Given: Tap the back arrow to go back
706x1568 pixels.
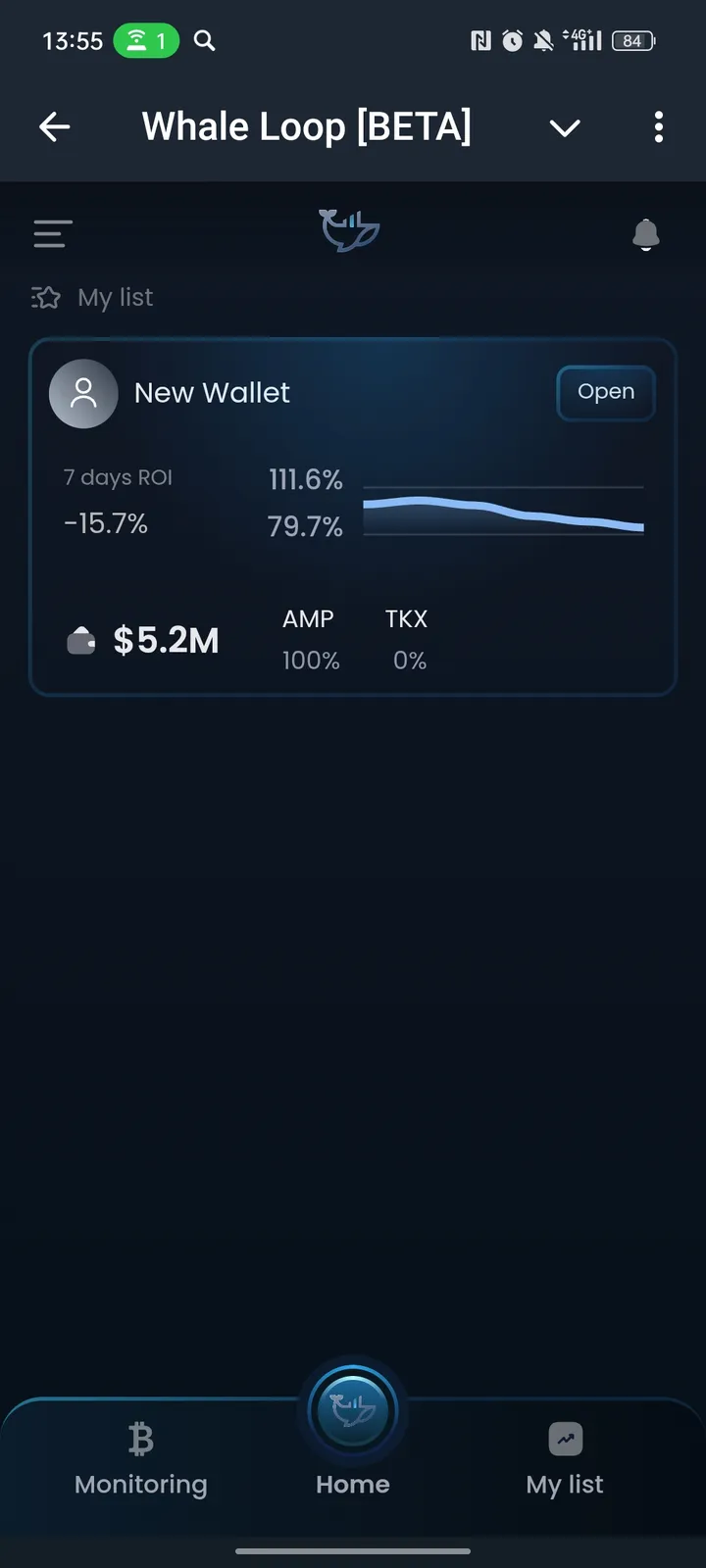Looking at the screenshot, I should click(55, 127).
